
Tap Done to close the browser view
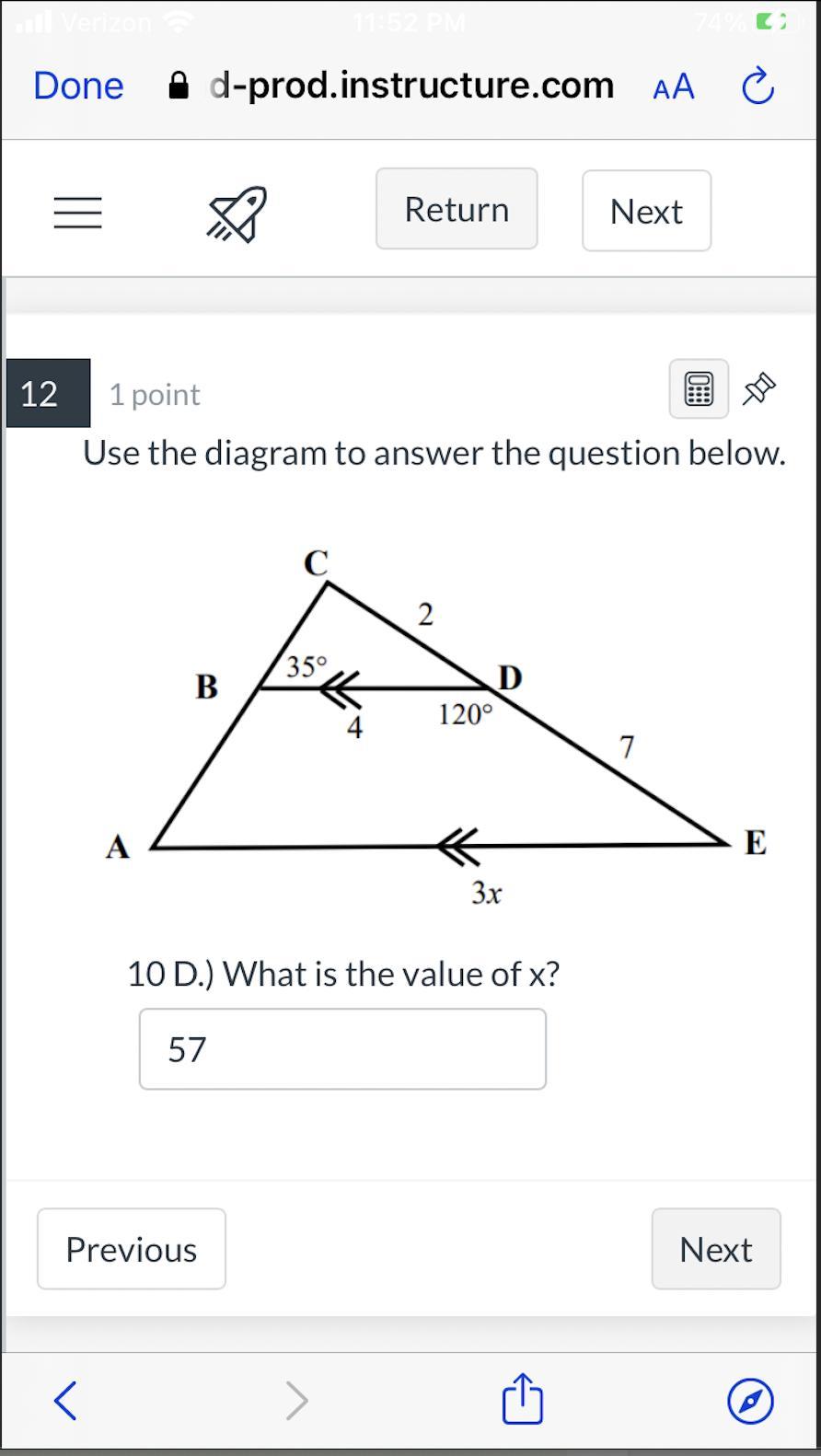click(x=78, y=86)
